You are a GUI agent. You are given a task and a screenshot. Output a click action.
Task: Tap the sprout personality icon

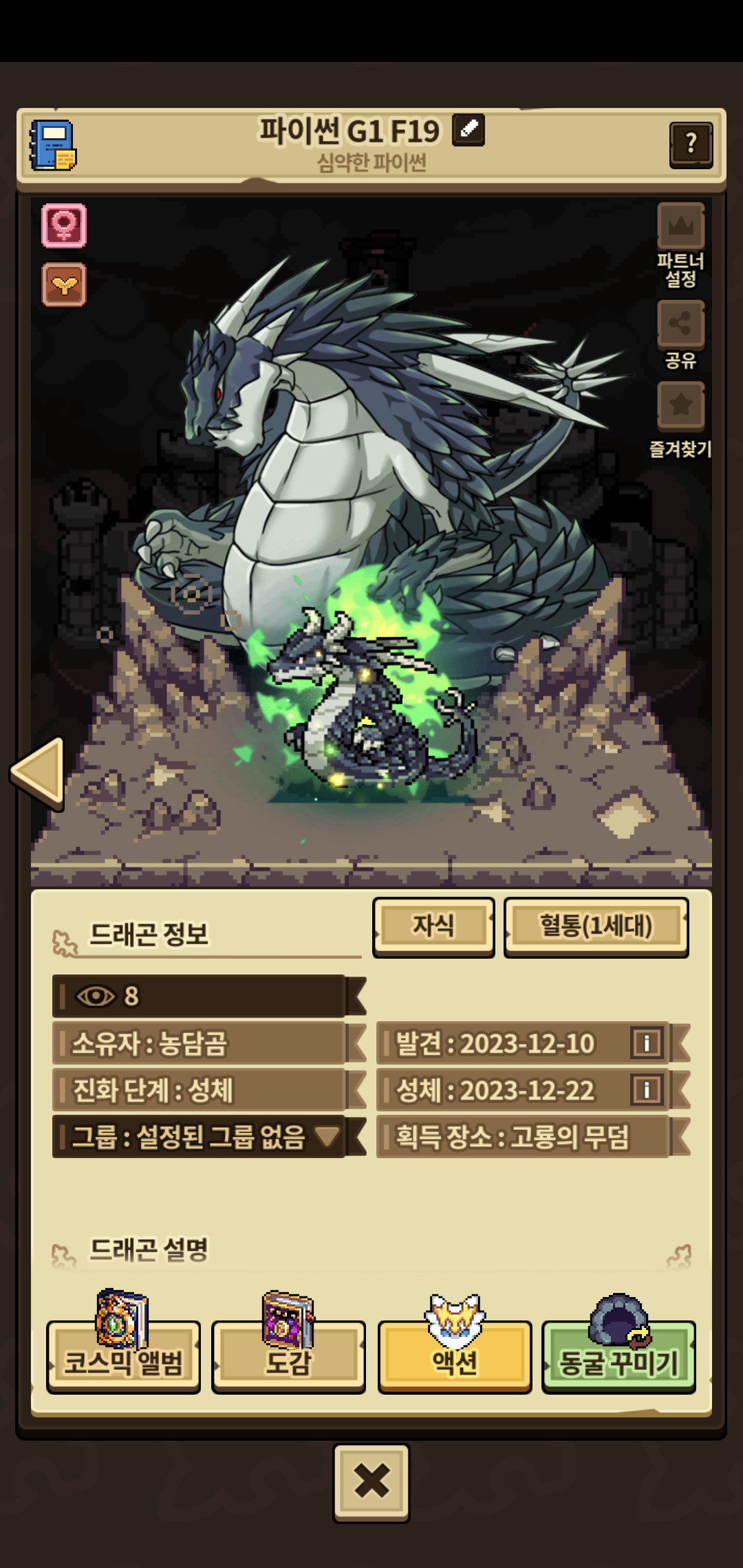(x=64, y=284)
